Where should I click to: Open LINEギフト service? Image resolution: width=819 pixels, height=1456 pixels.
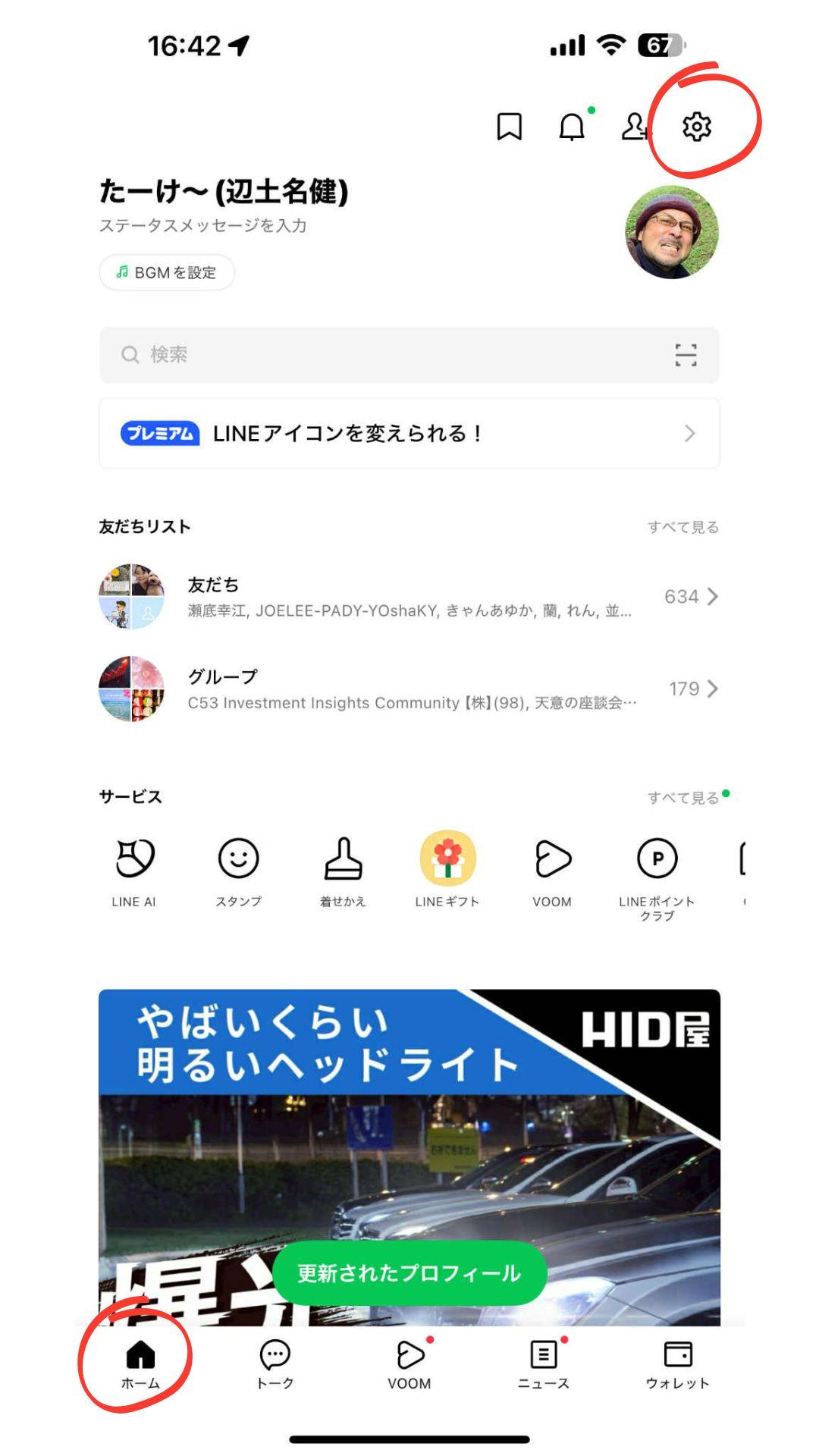coord(447,871)
